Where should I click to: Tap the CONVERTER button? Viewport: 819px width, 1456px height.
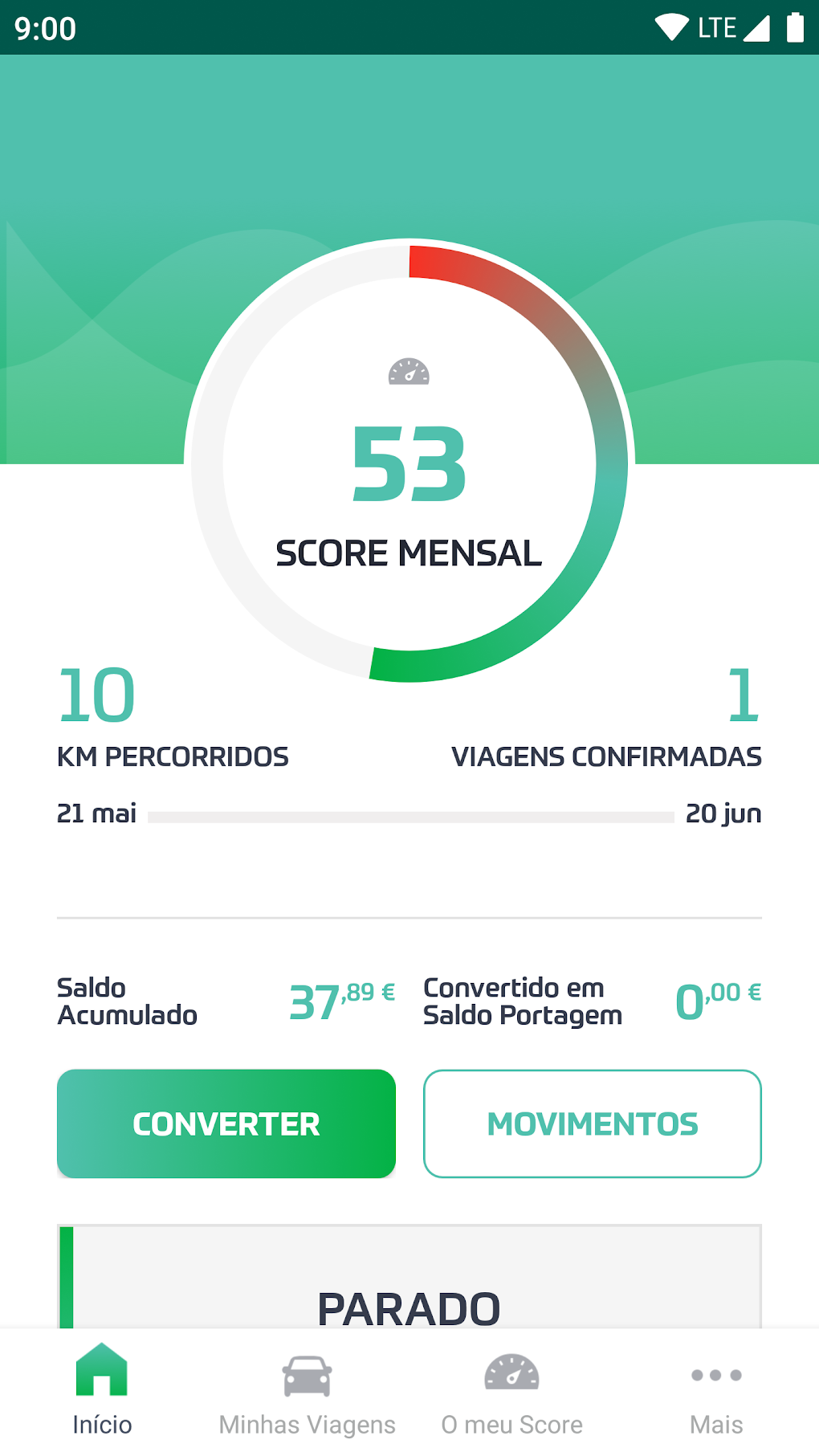click(x=226, y=1124)
